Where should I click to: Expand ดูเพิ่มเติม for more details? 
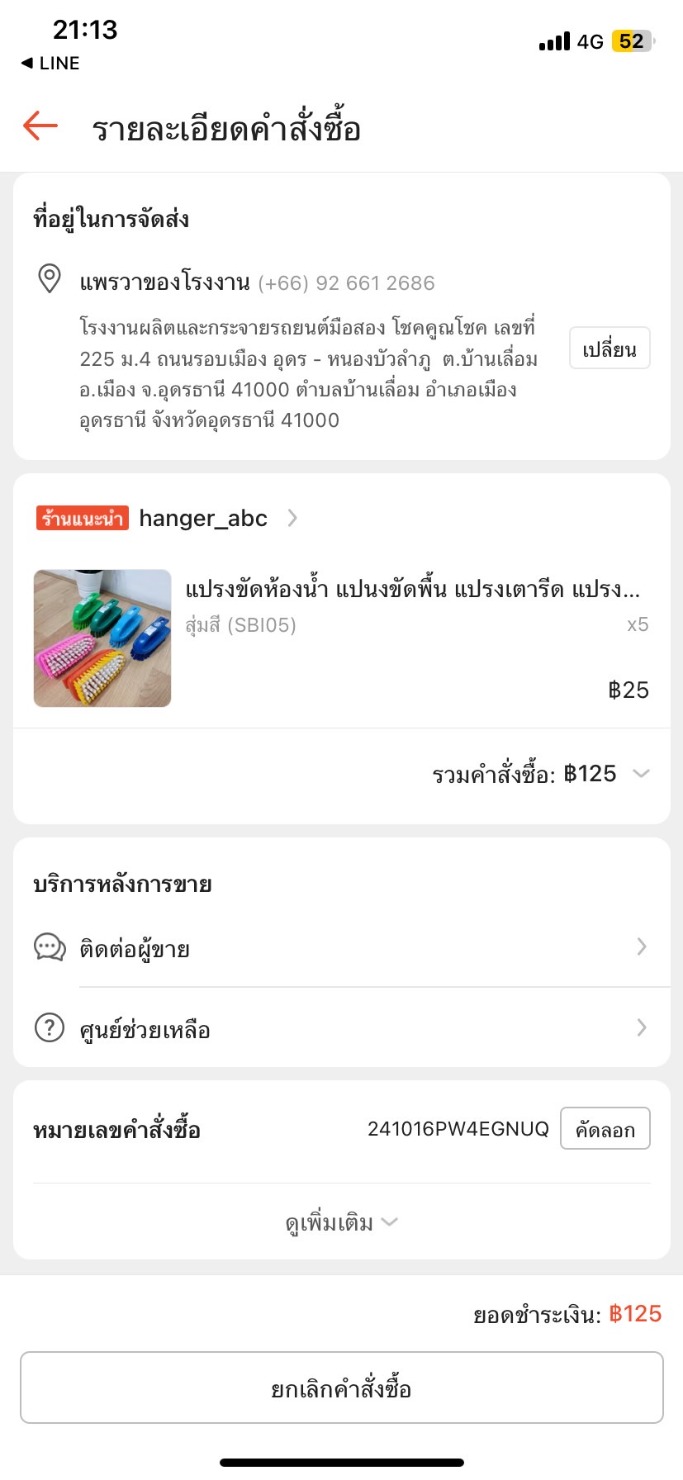click(341, 1223)
